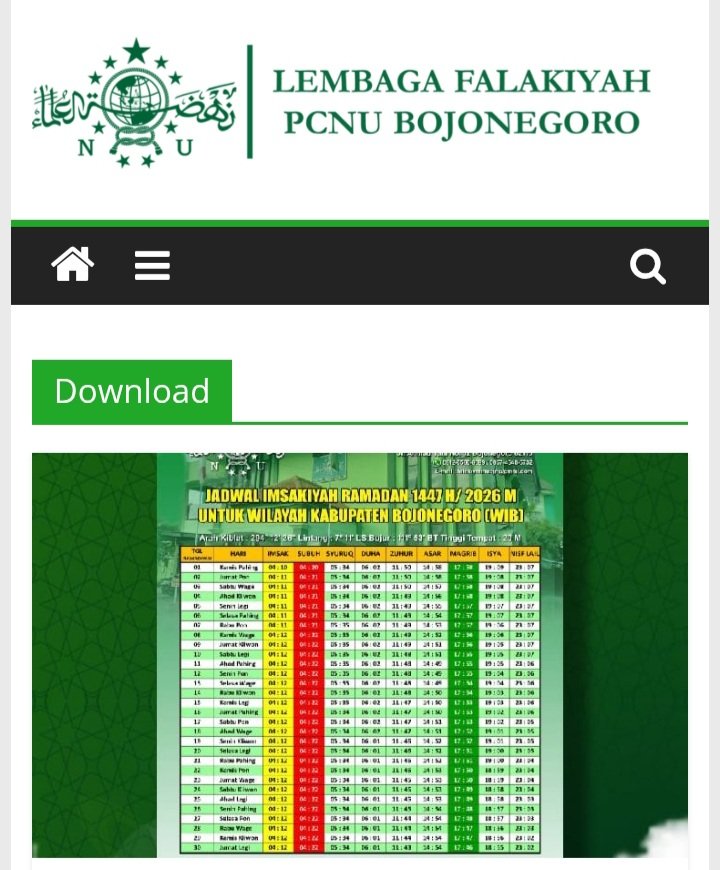Tap the Lembaga Falakiyah PCNU Bojonegoro header
This screenshot has height=870, width=720.
[342, 103]
